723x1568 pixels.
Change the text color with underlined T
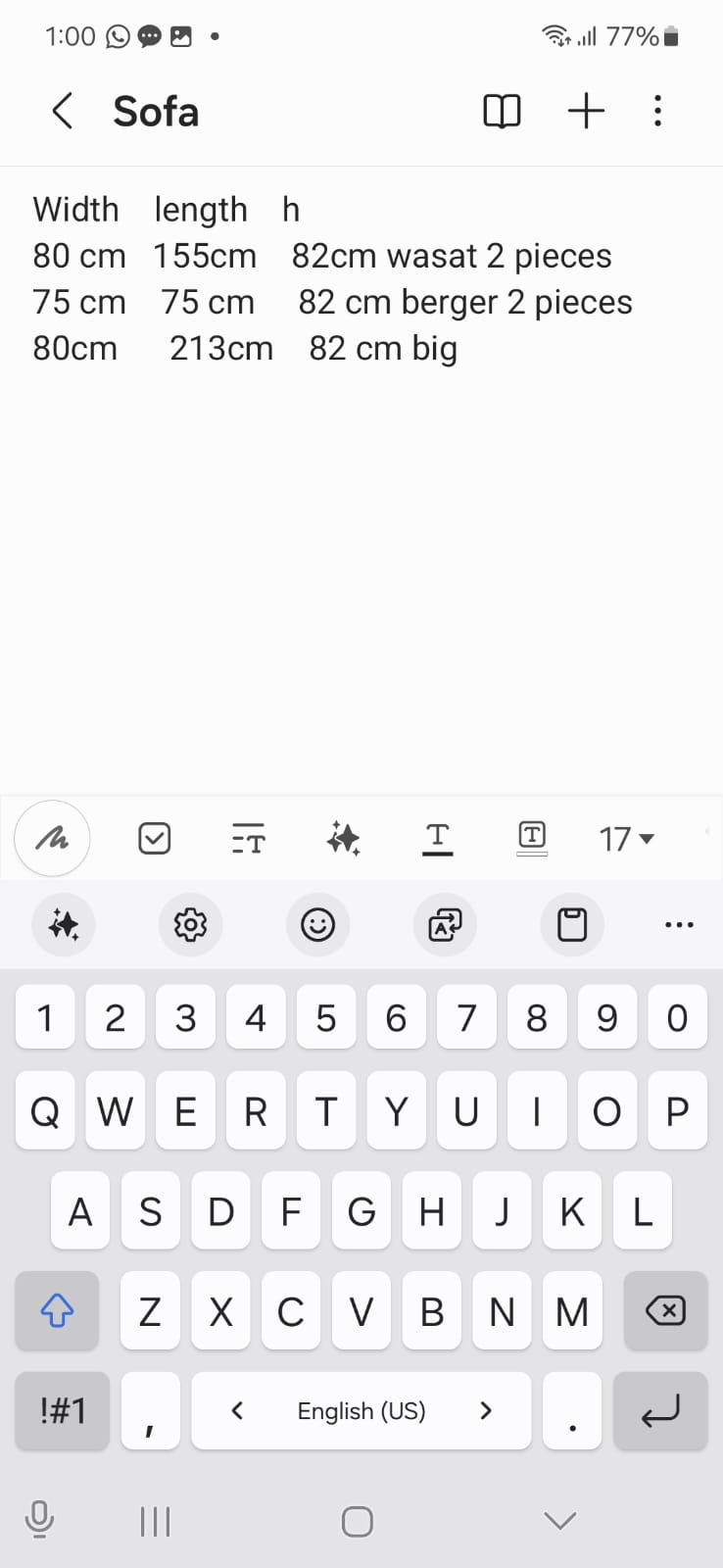tap(437, 839)
